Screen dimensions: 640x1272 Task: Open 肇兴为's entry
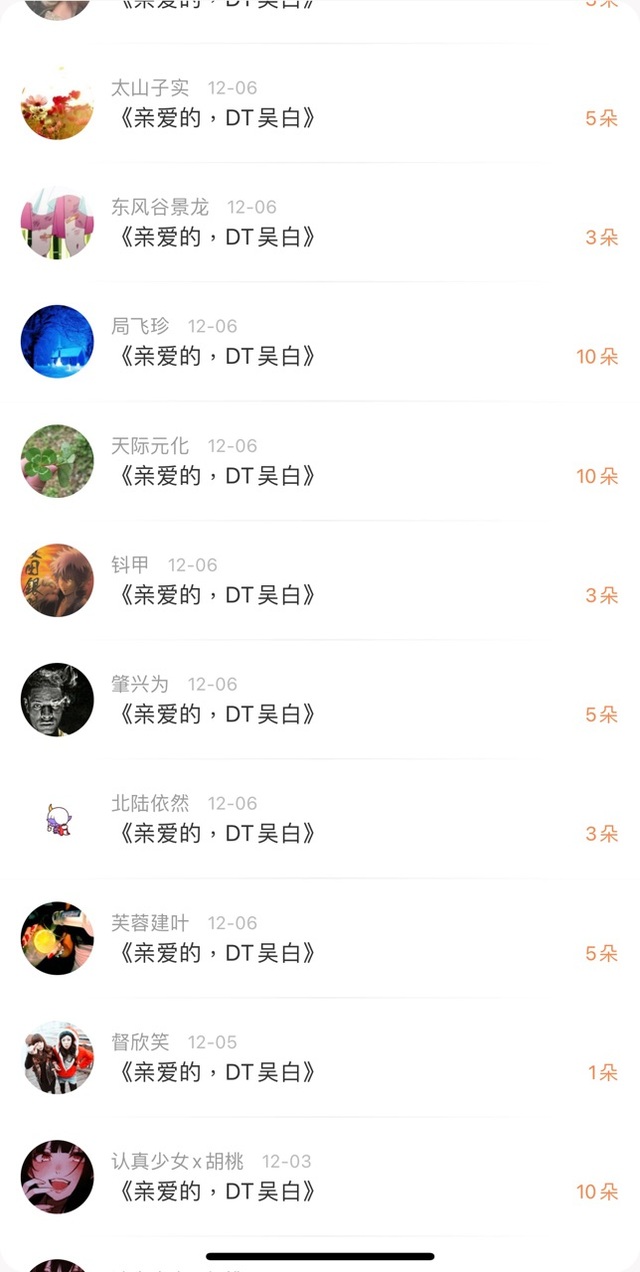coord(320,700)
